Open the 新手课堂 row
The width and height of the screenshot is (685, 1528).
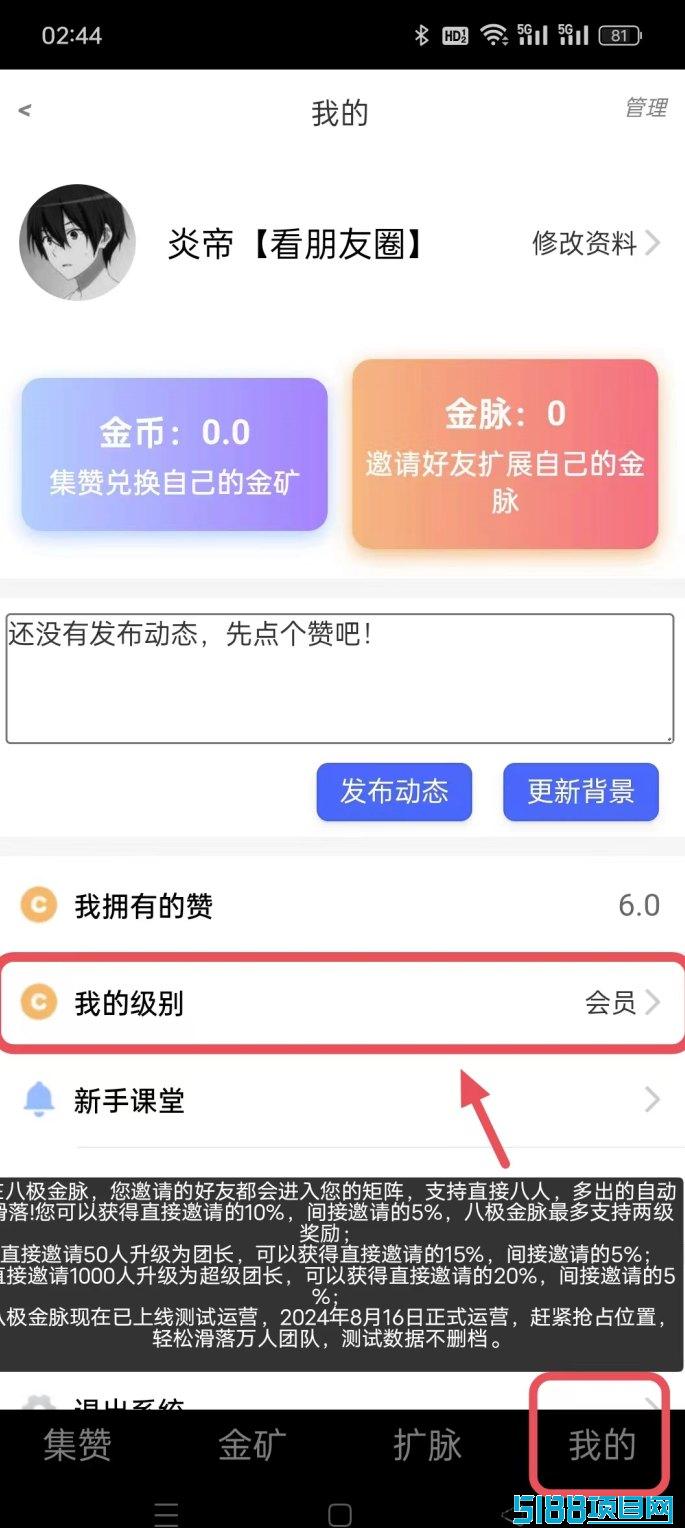340,1101
